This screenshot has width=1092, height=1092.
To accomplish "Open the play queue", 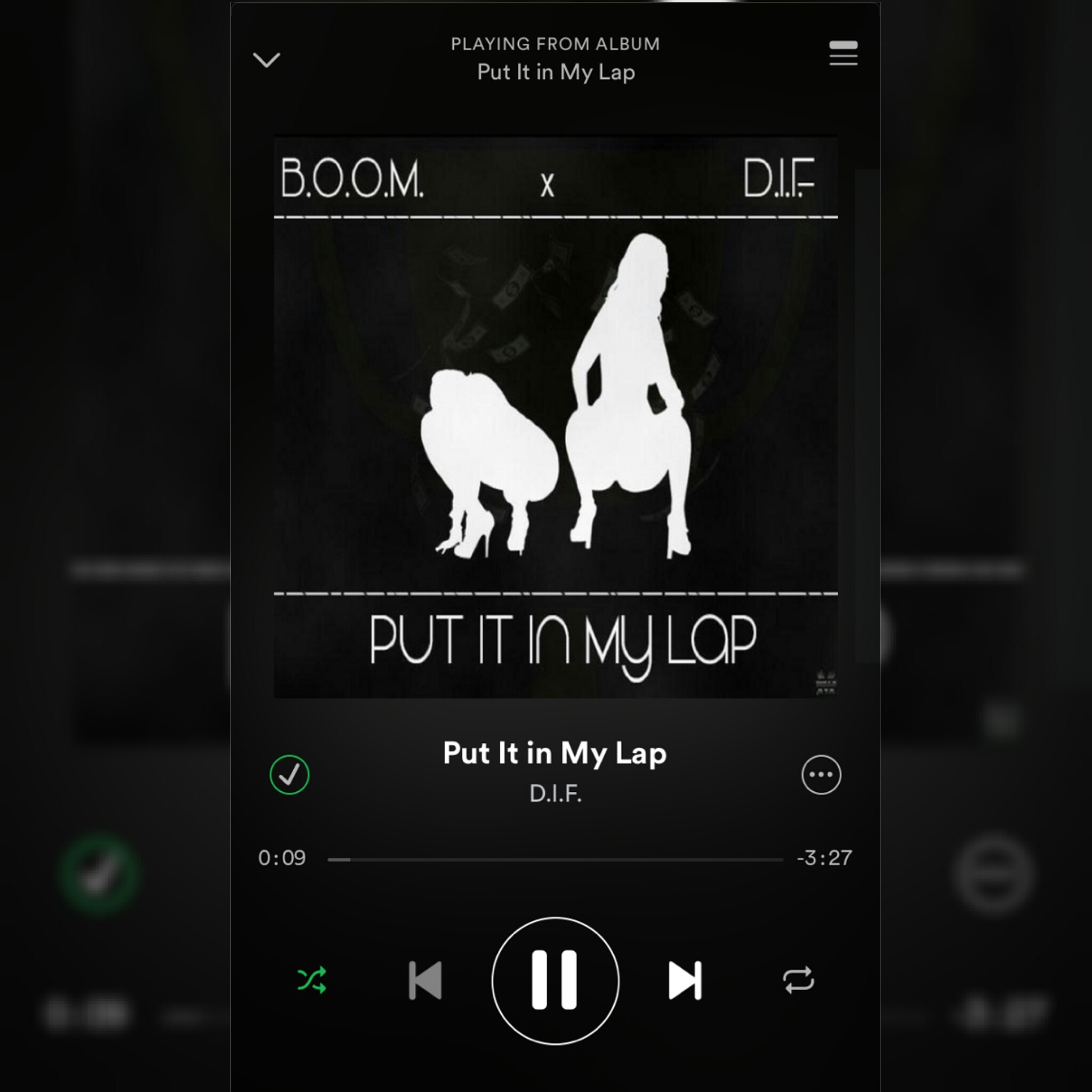I will (x=843, y=53).
